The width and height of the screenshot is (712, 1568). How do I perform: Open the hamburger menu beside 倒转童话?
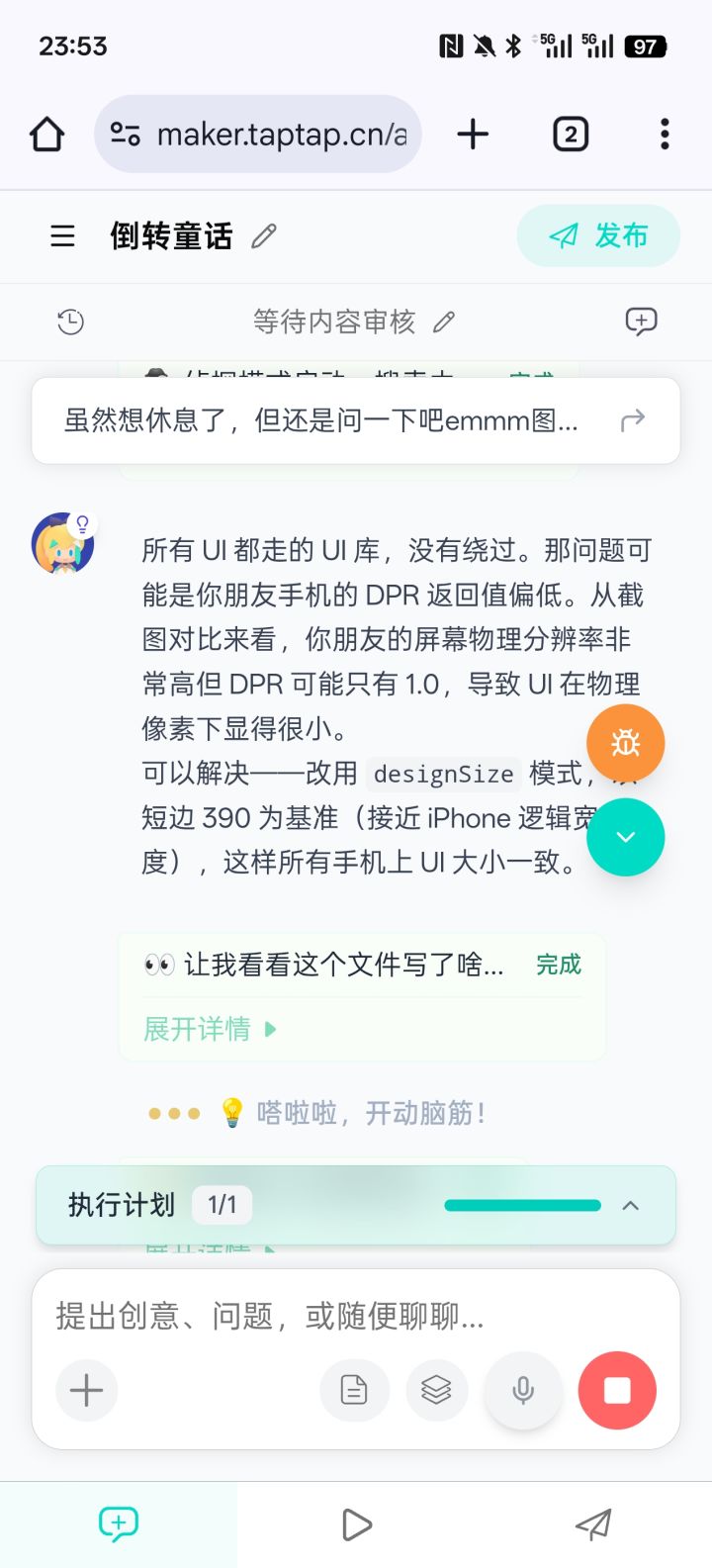point(62,236)
